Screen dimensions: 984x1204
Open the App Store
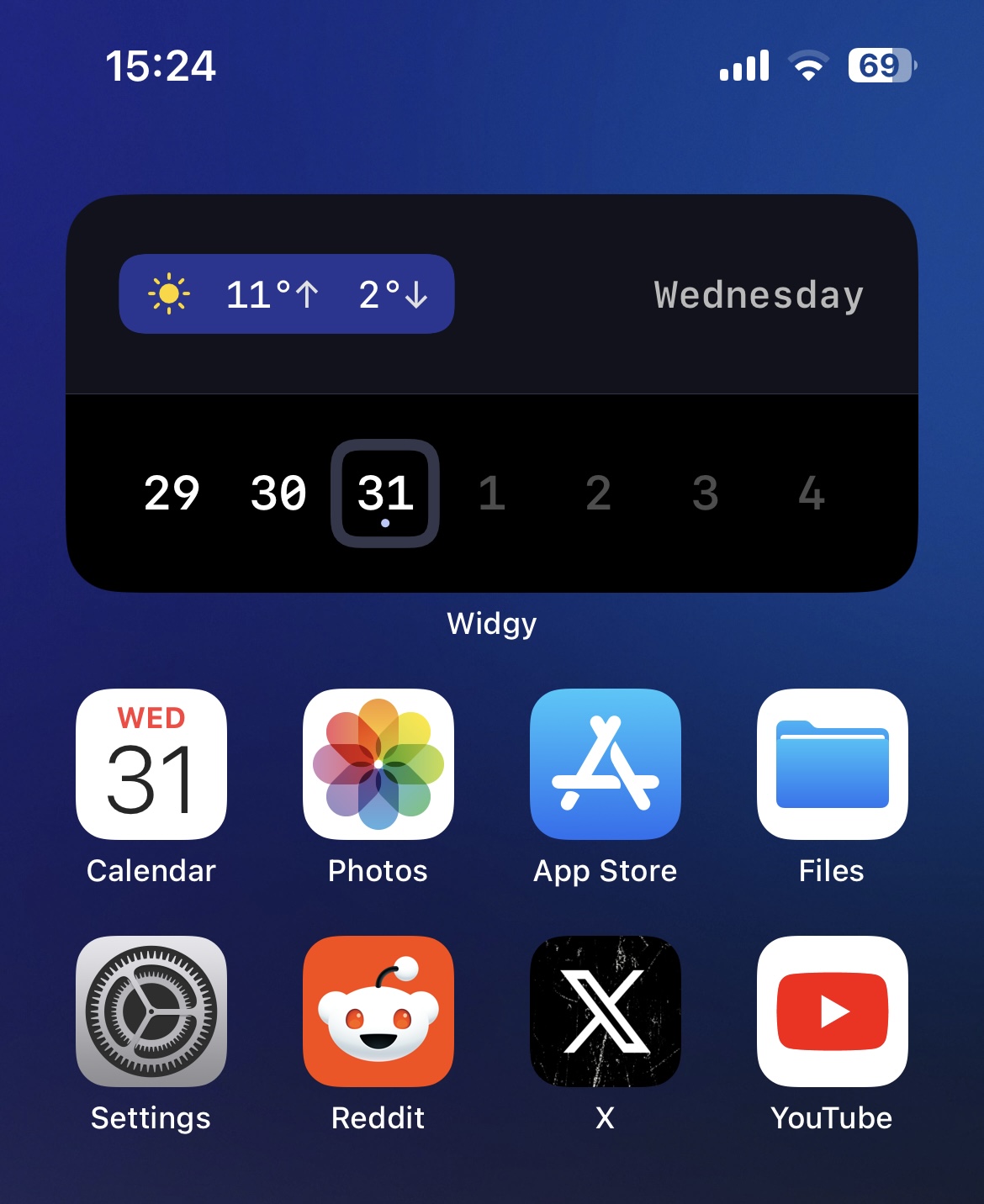click(x=606, y=763)
